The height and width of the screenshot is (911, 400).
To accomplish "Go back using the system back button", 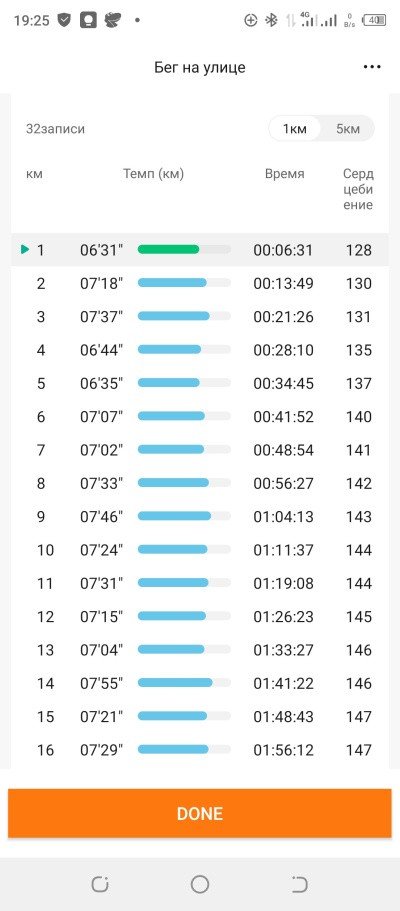I will click(x=299, y=884).
